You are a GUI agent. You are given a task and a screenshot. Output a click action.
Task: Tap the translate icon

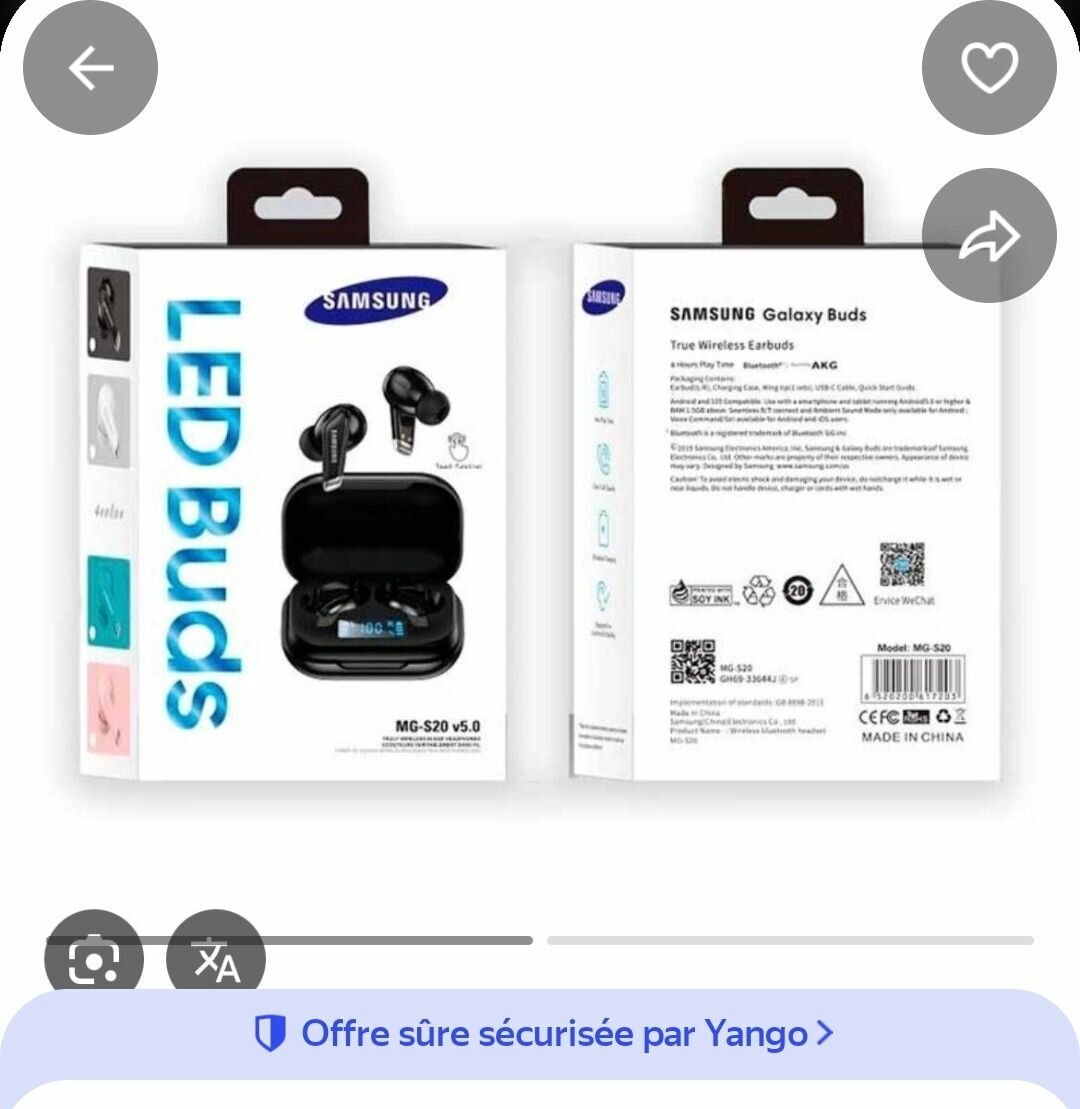[x=216, y=958]
